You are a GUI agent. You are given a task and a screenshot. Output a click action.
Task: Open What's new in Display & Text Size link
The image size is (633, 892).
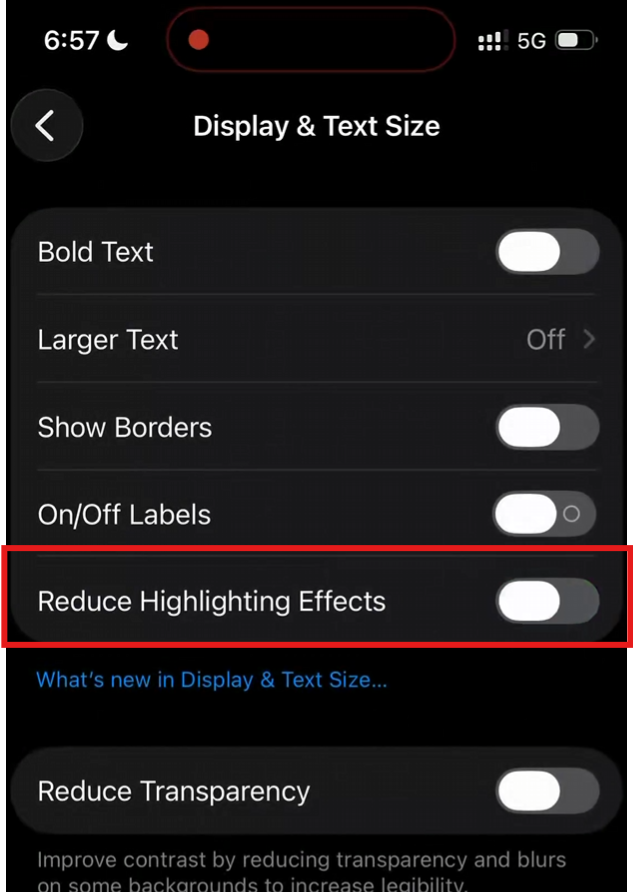[212, 680]
